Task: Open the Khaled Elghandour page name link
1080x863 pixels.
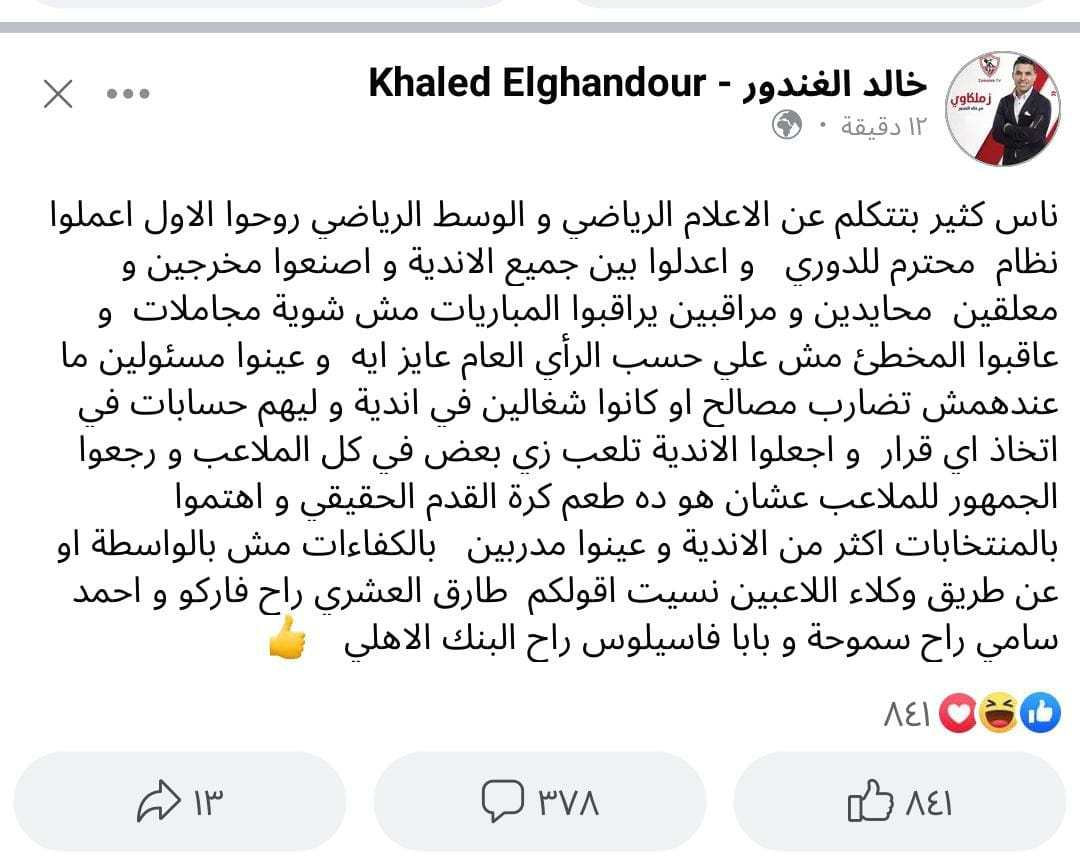Action: (x=648, y=84)
